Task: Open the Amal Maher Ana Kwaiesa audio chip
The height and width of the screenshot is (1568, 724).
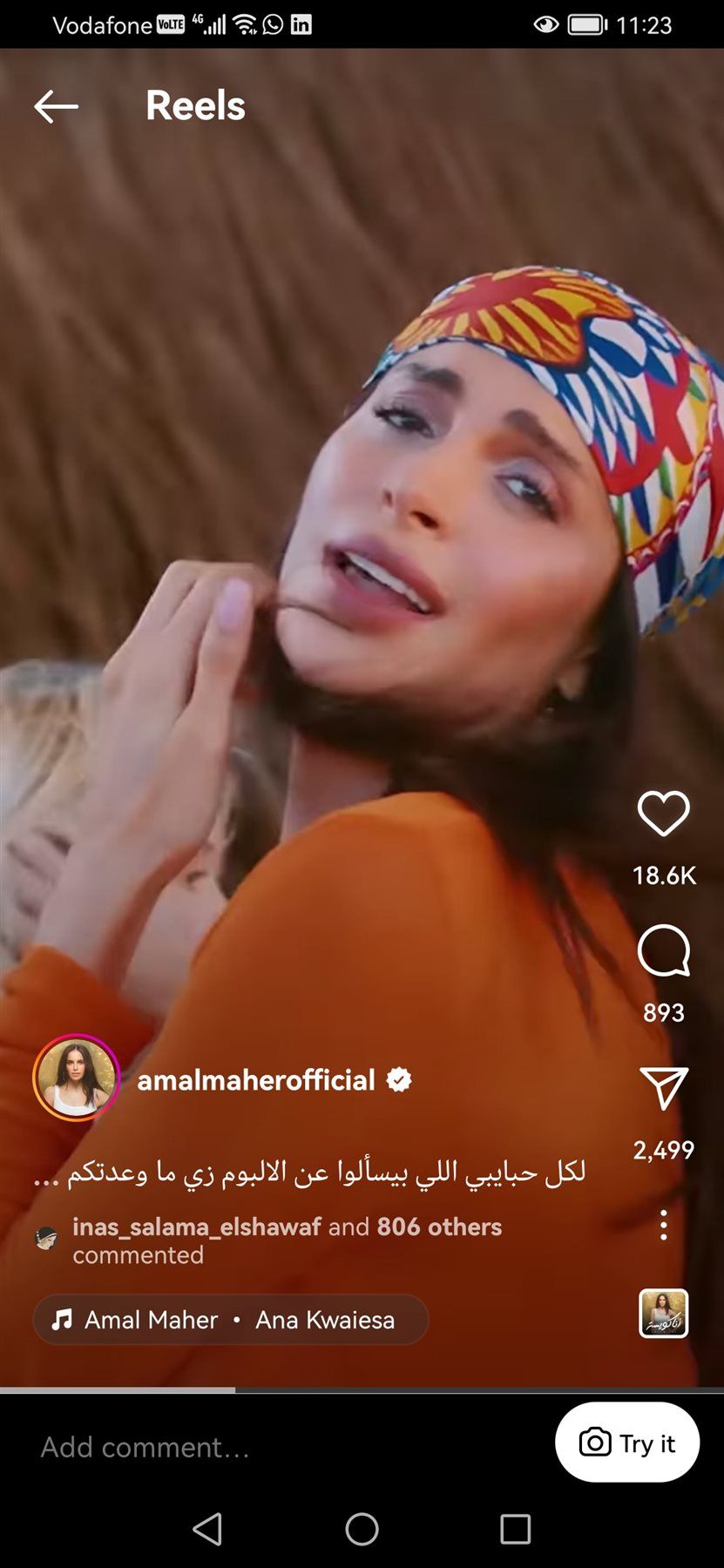Action: [x=231, y=1320]
